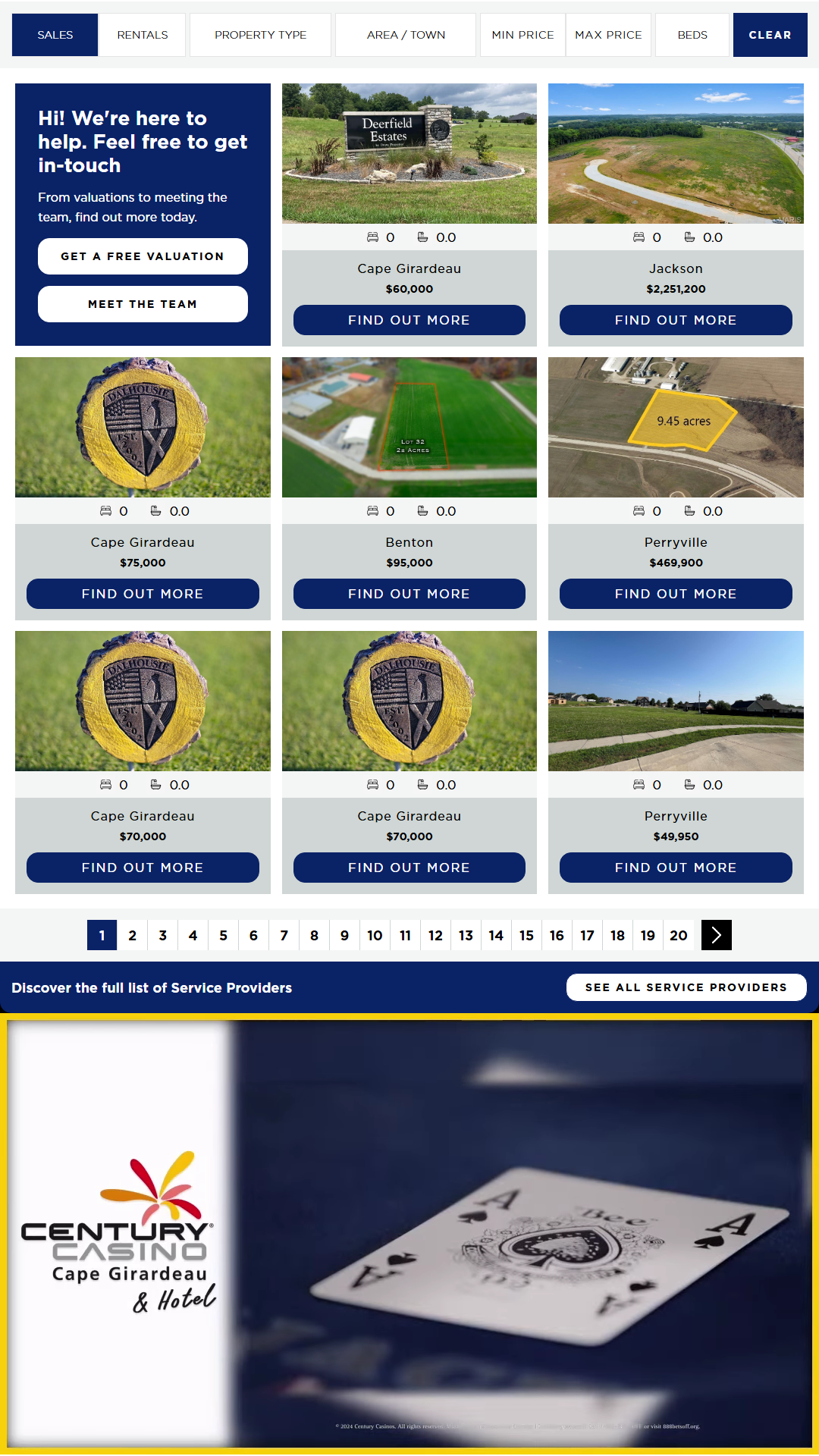See all service providers
Viewport: 819px width, 1456px height.
click(x=686, y=987)
